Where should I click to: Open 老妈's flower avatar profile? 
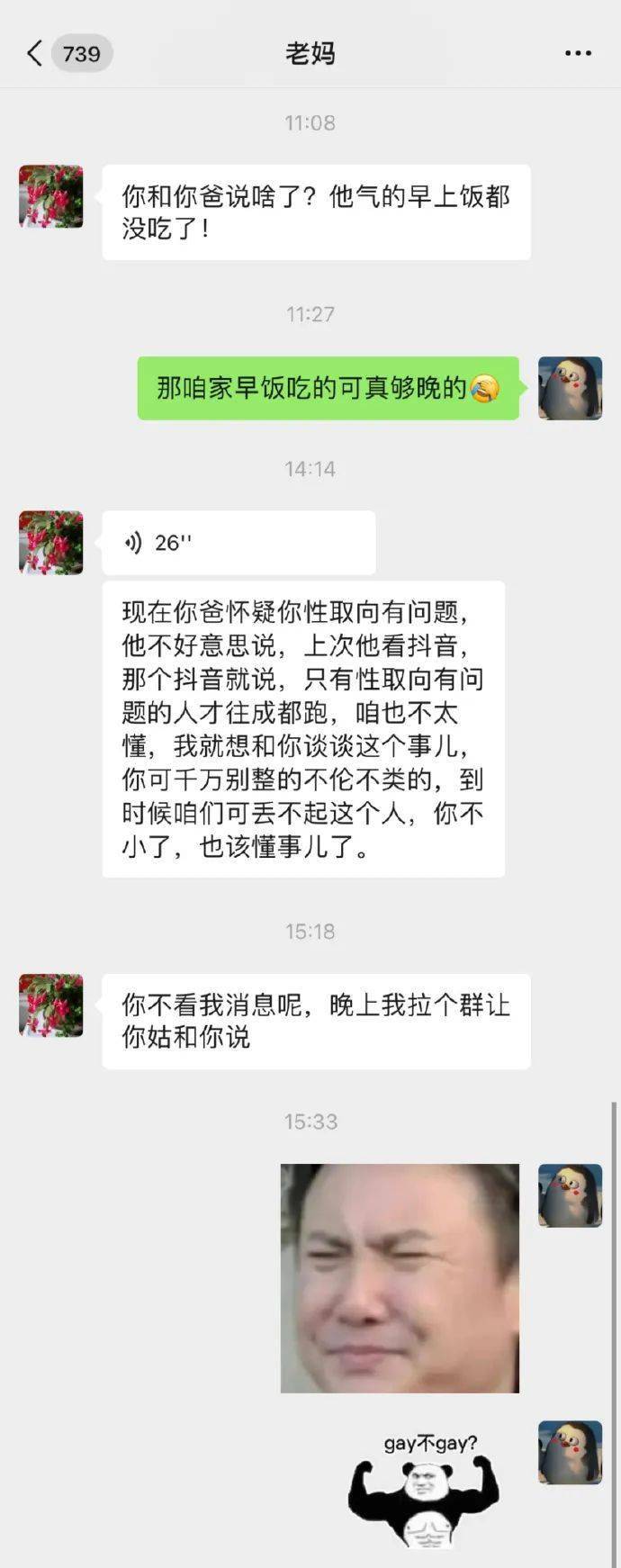click(x=51, y=196)
